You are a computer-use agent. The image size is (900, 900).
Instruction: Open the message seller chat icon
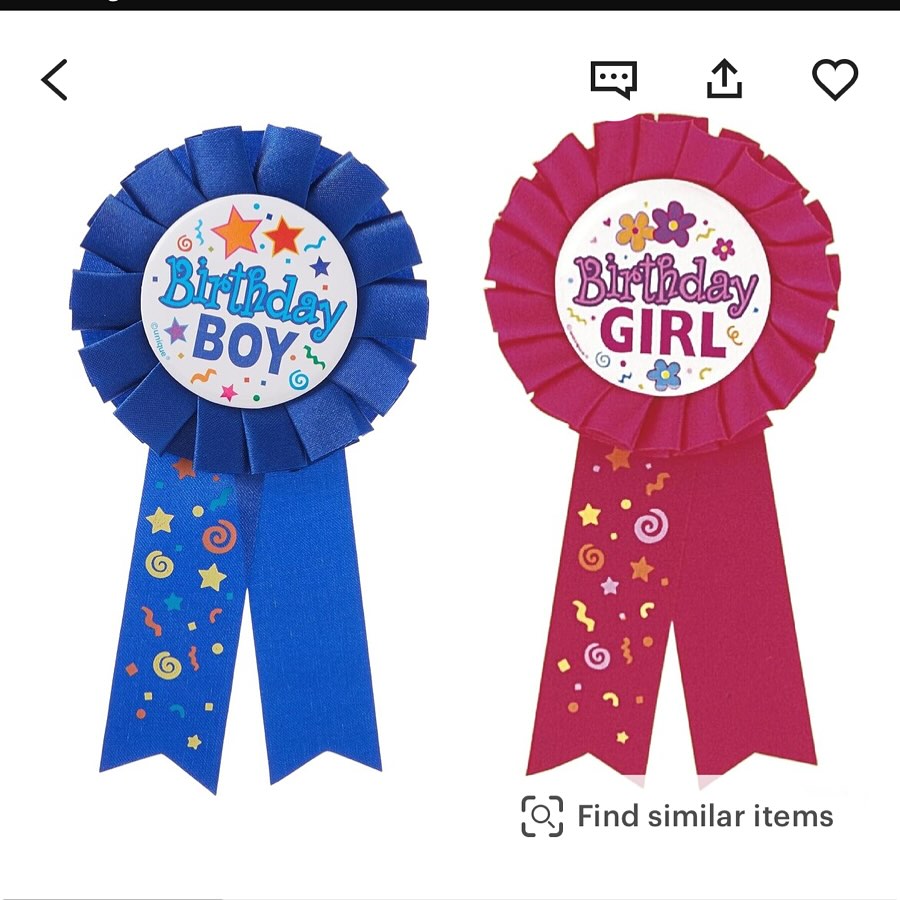[x=613, y=80]
